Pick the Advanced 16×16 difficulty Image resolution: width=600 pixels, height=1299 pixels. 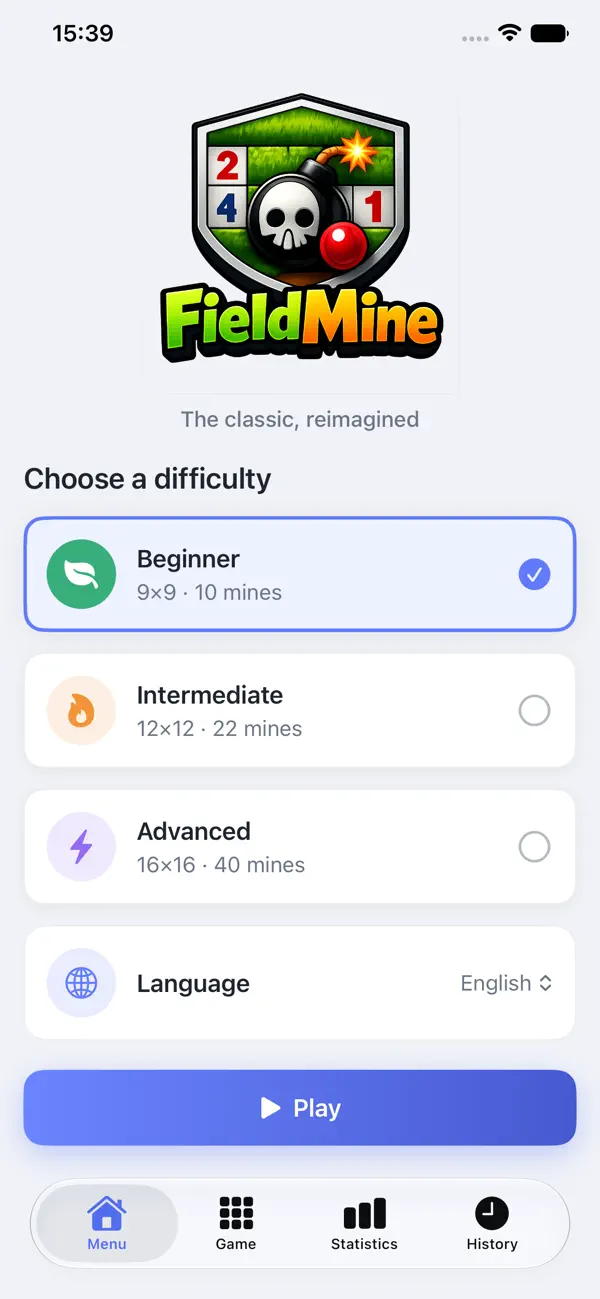(300, 847)
